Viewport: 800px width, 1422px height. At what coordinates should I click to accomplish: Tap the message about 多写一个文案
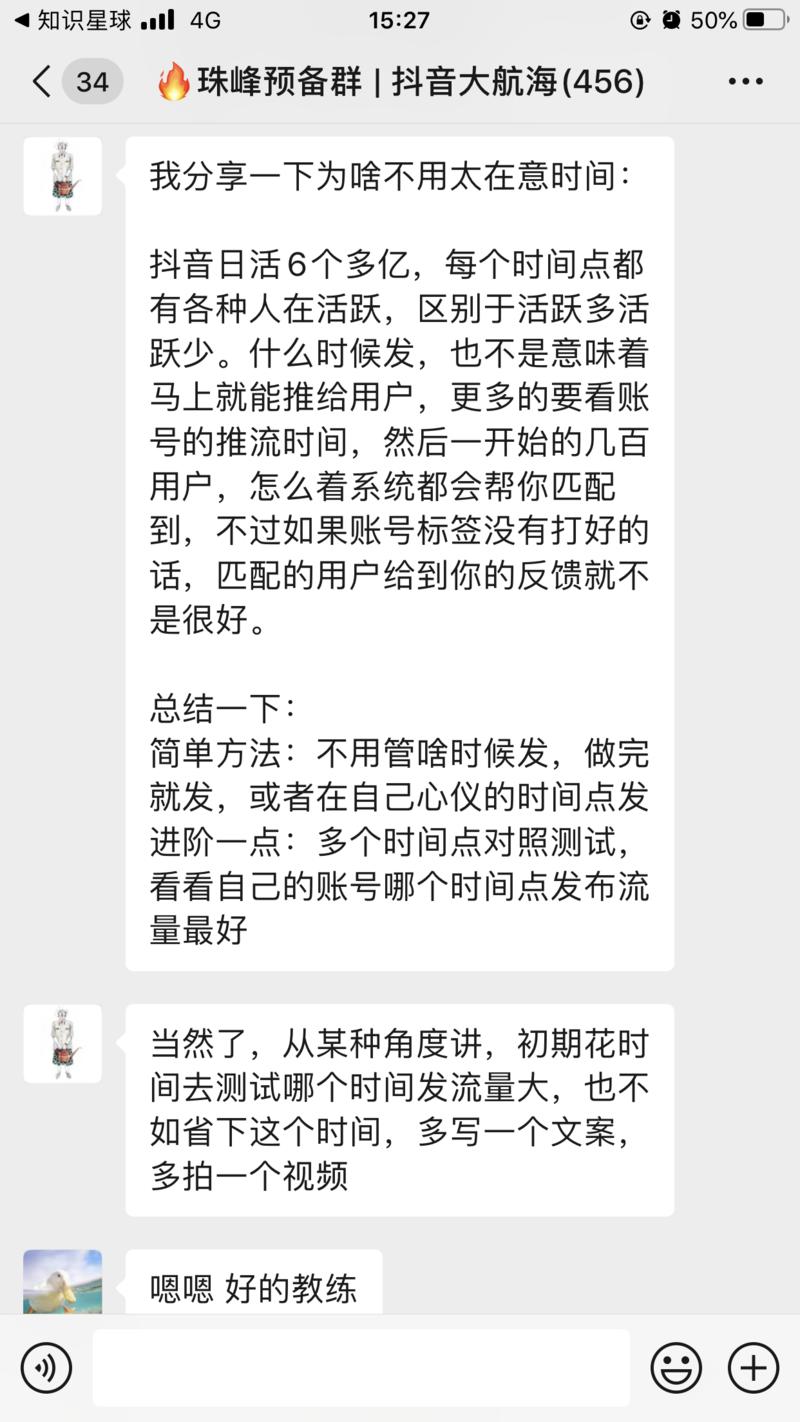tap(400, 1110)
